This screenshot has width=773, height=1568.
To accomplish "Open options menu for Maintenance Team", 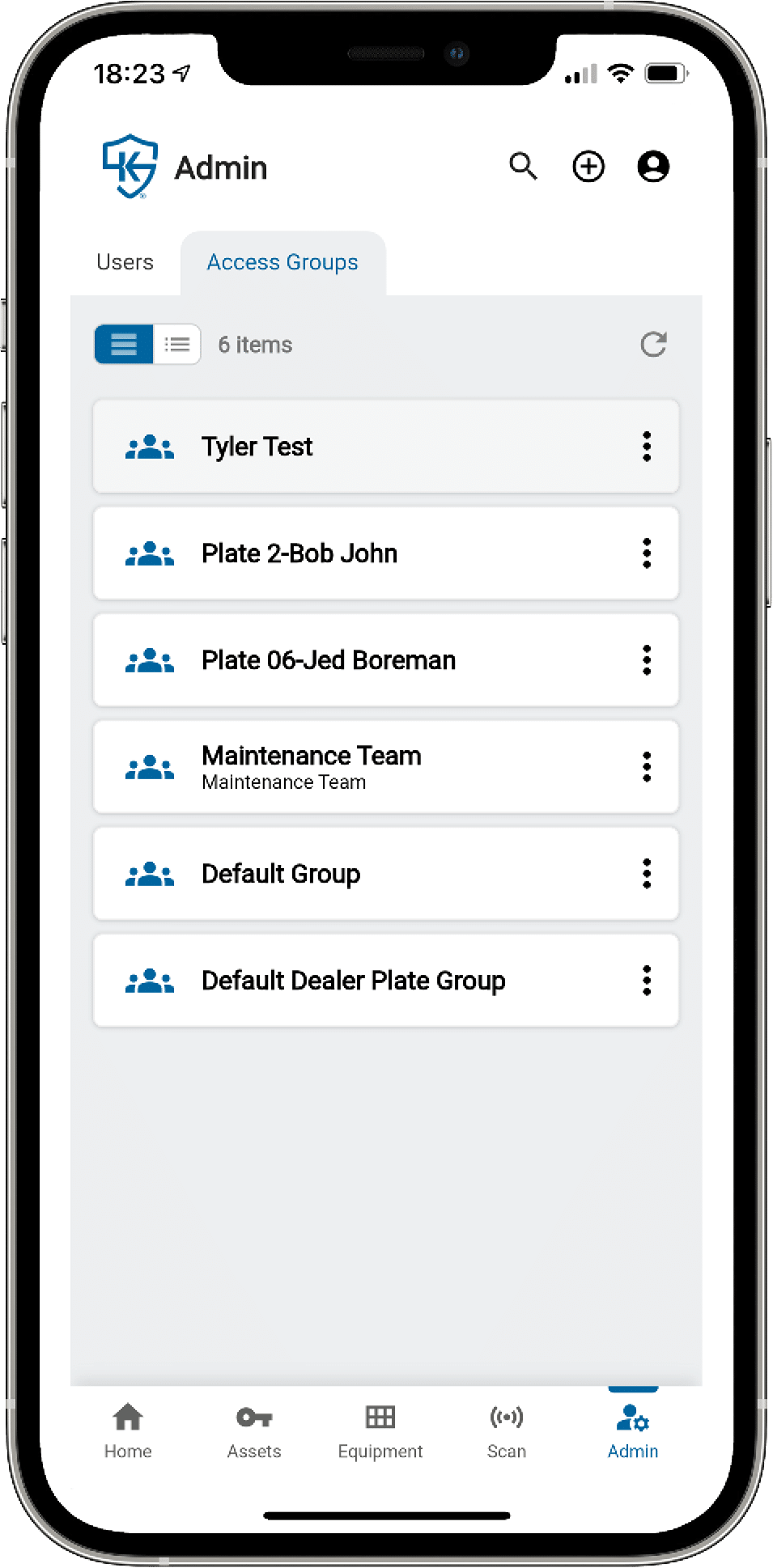I will click(646, 767).
